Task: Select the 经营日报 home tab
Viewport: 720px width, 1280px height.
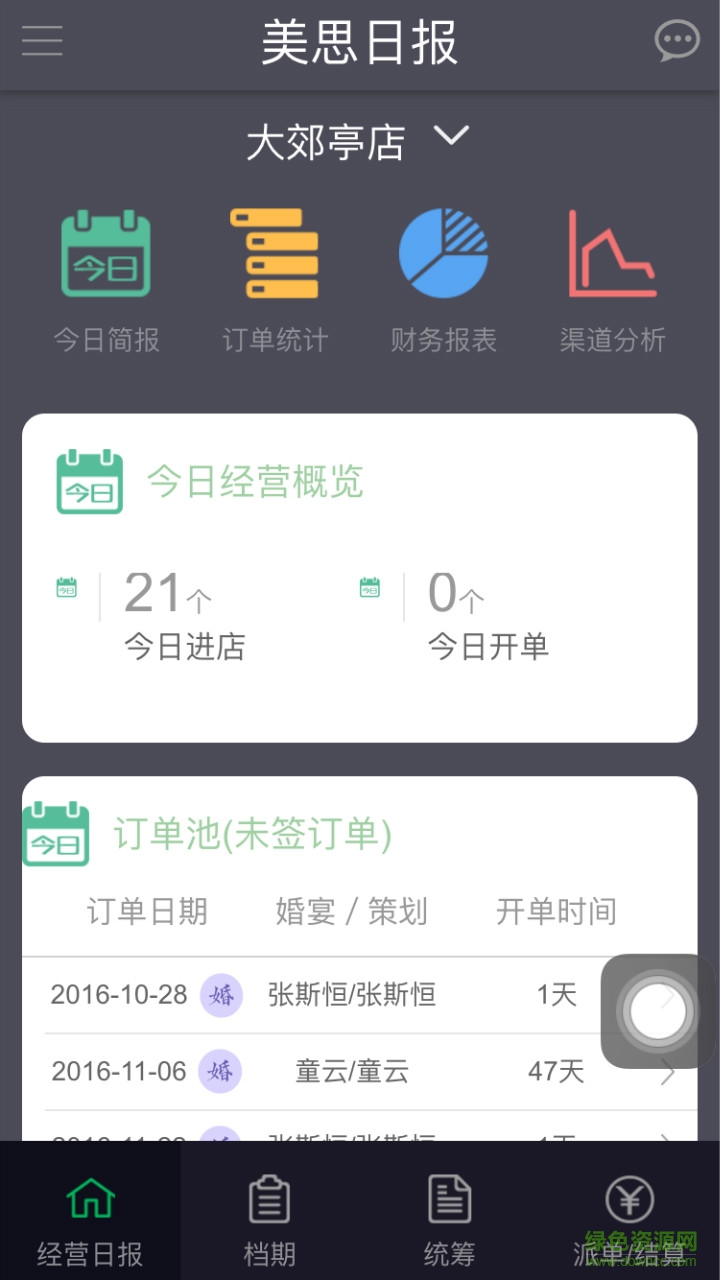Action: (90, 1215)
